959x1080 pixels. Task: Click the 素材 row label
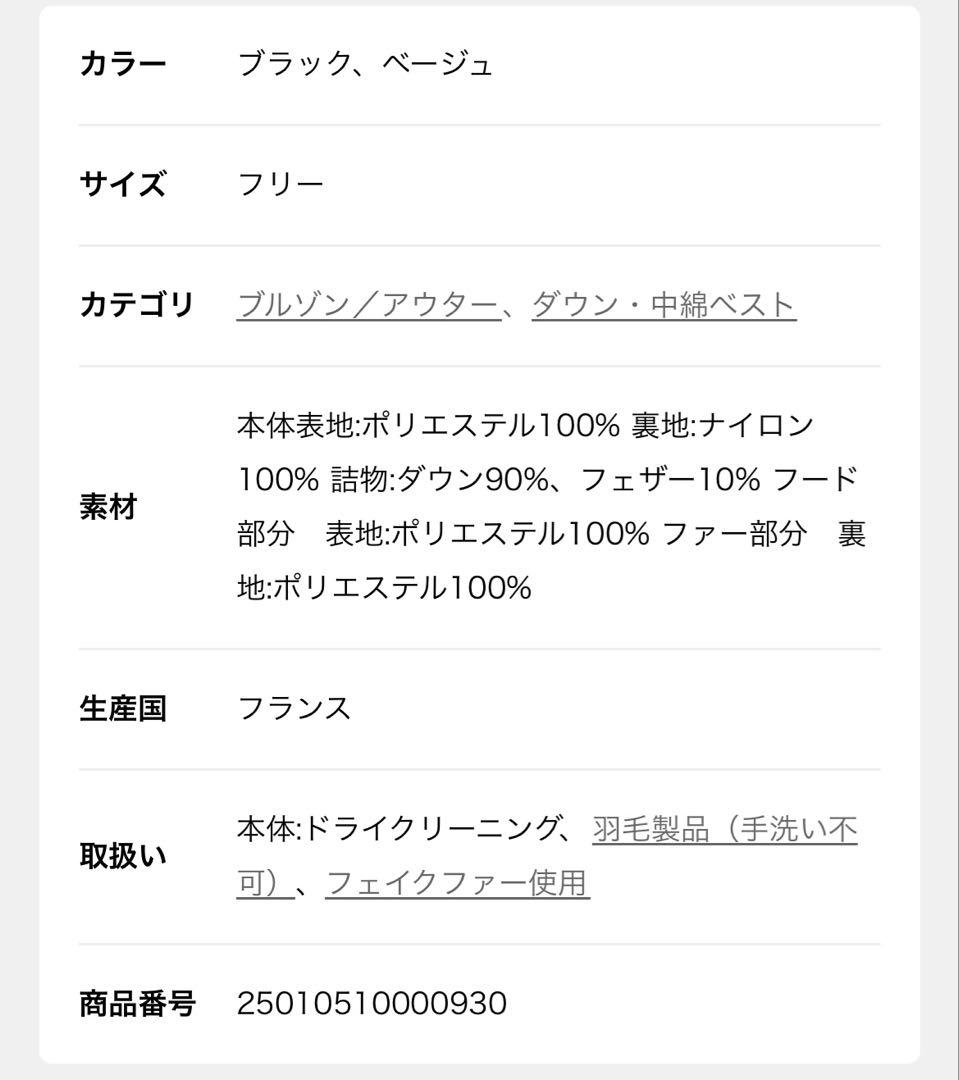tap(106, 507)
